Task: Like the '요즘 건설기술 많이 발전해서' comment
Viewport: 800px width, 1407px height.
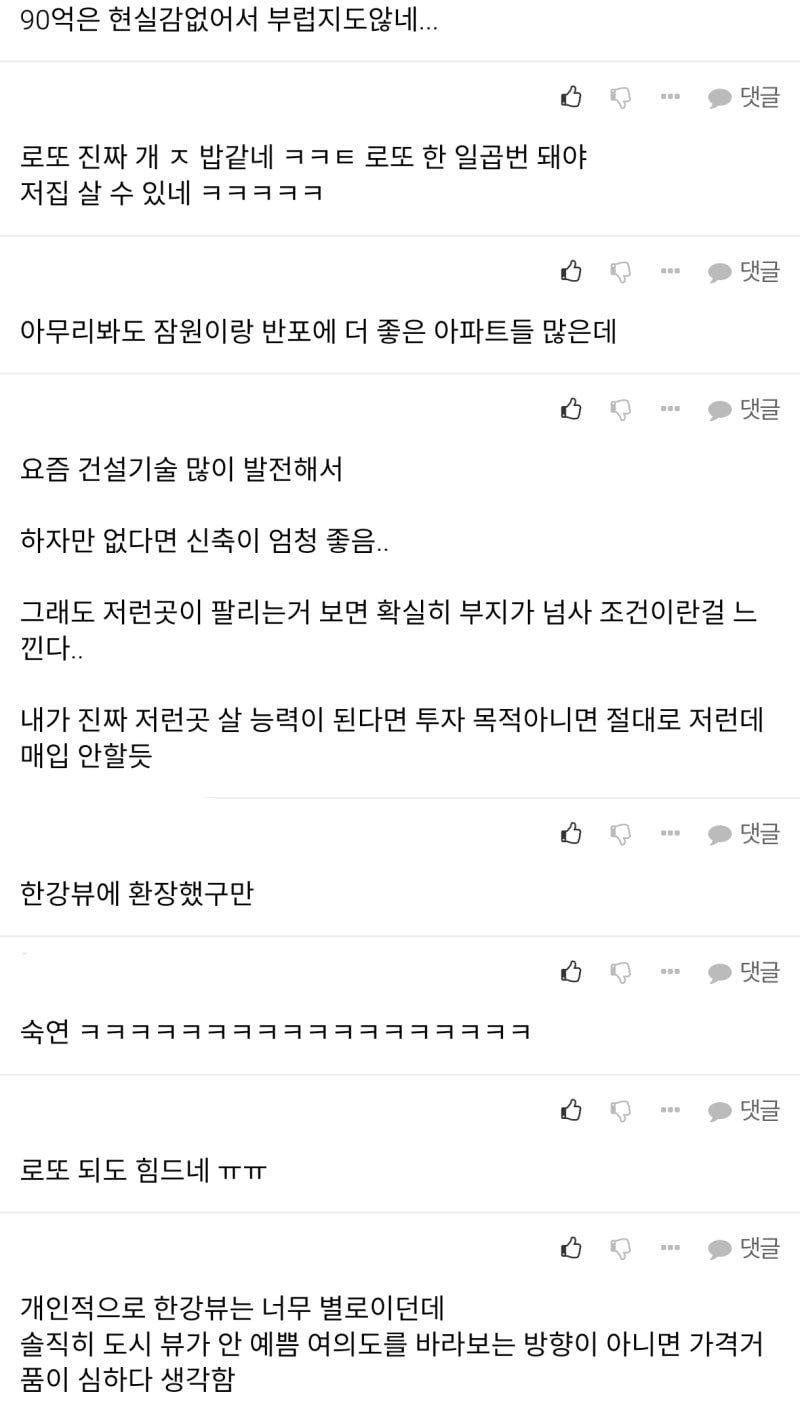Action: tap(571, 408)
